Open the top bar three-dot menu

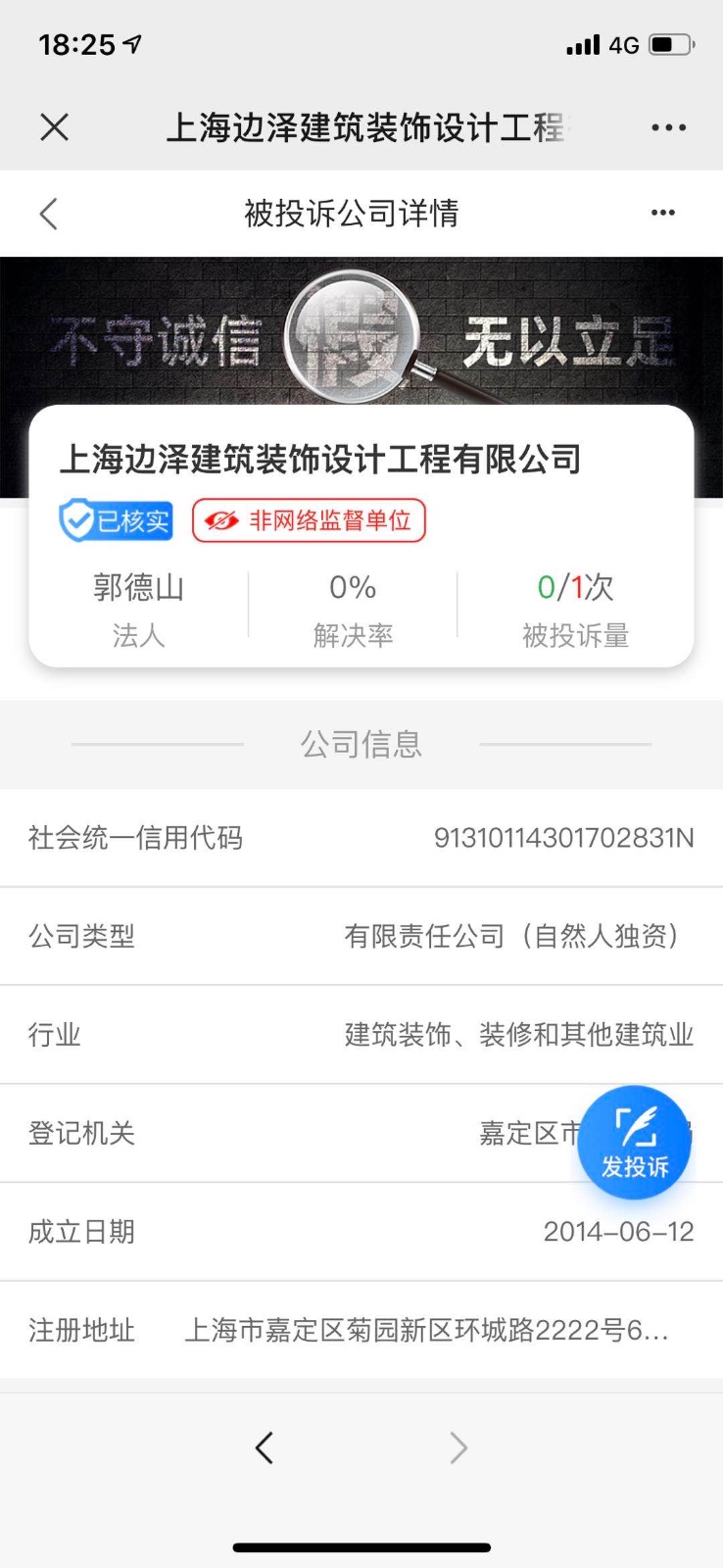668,127
